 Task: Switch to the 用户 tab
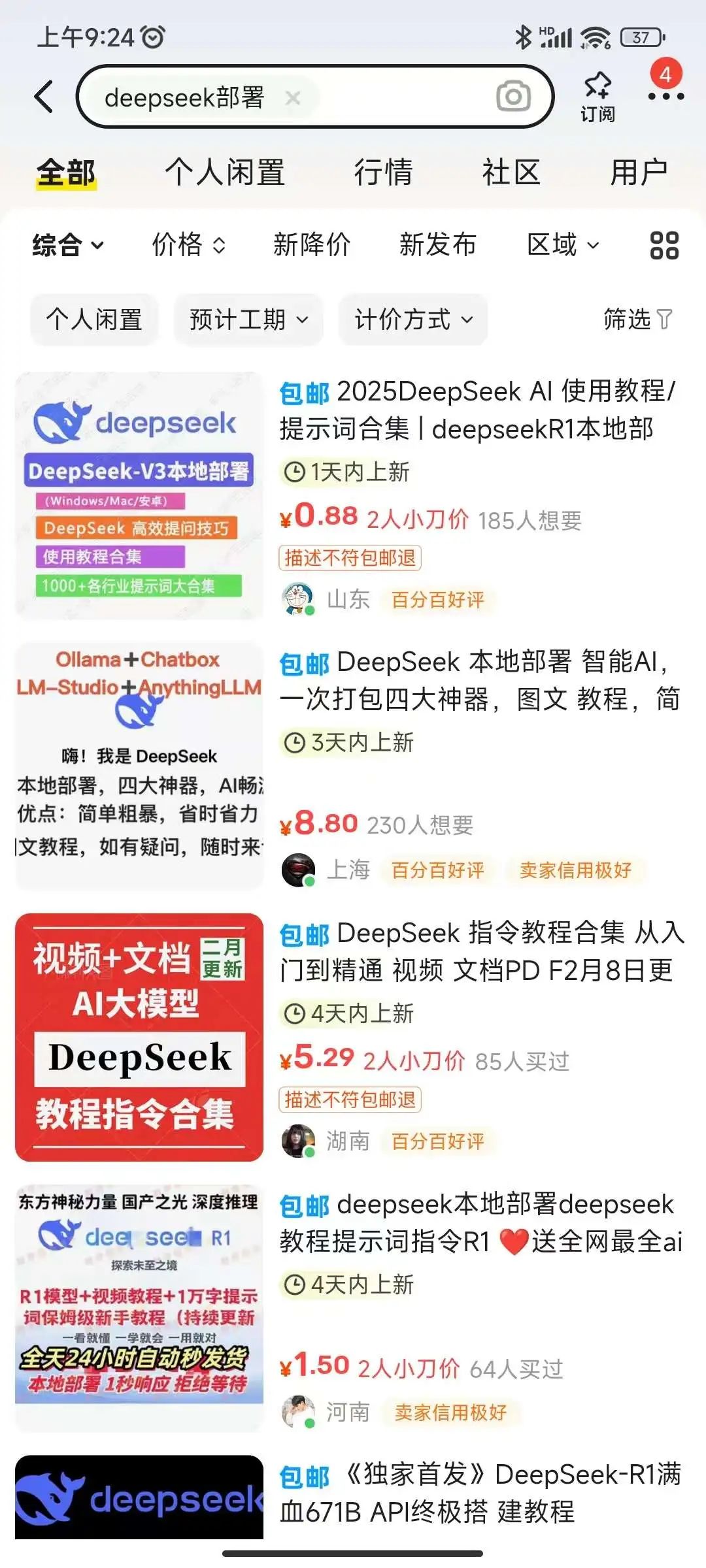638,172
